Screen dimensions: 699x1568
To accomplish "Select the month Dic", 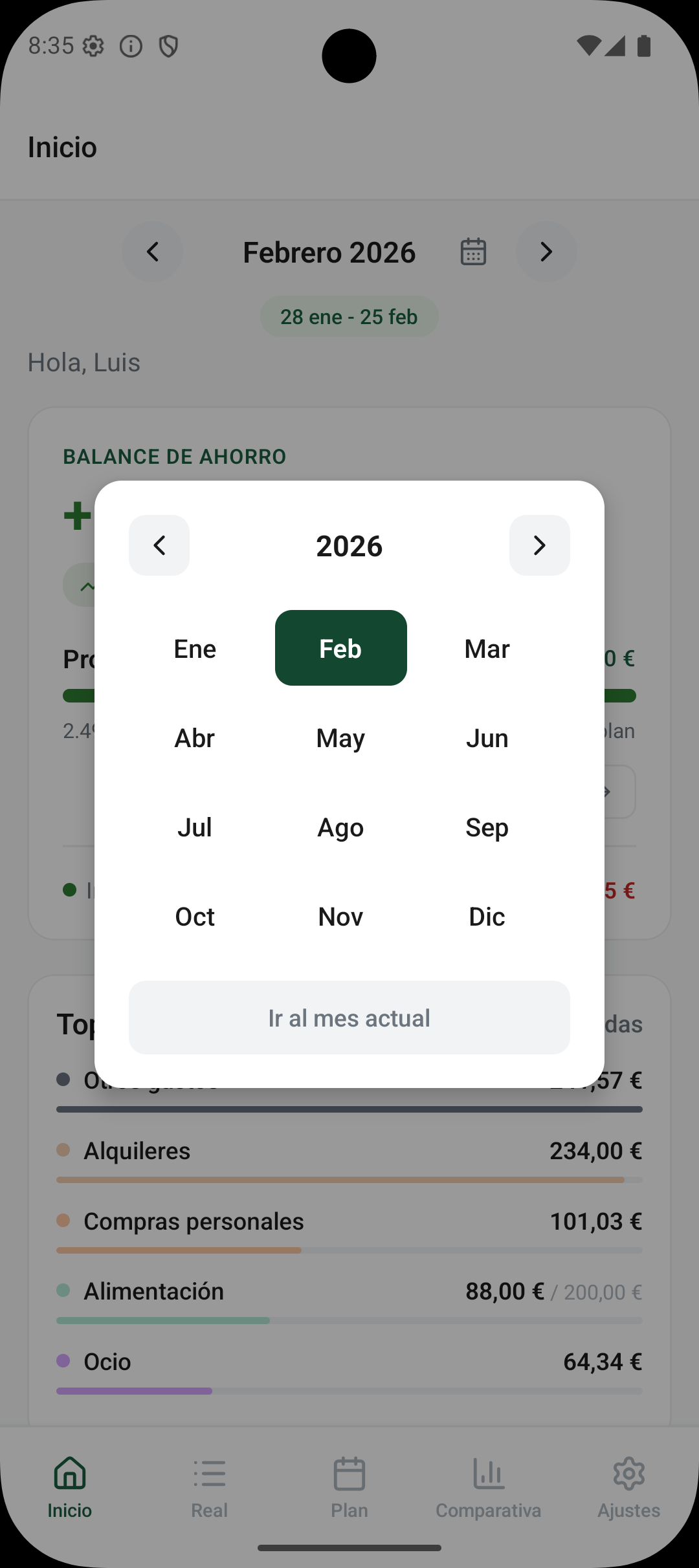I will 487,916.
